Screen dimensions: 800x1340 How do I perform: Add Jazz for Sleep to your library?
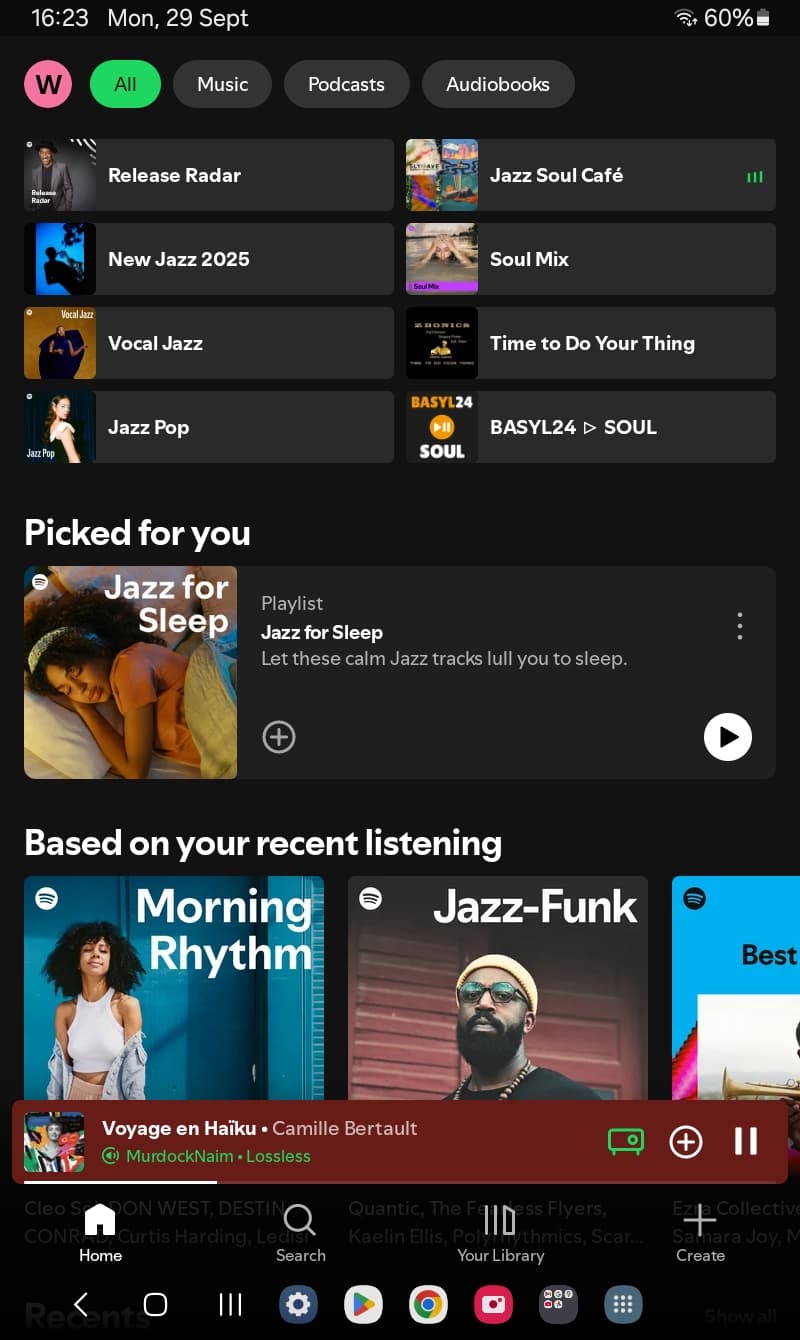[279, 737]
